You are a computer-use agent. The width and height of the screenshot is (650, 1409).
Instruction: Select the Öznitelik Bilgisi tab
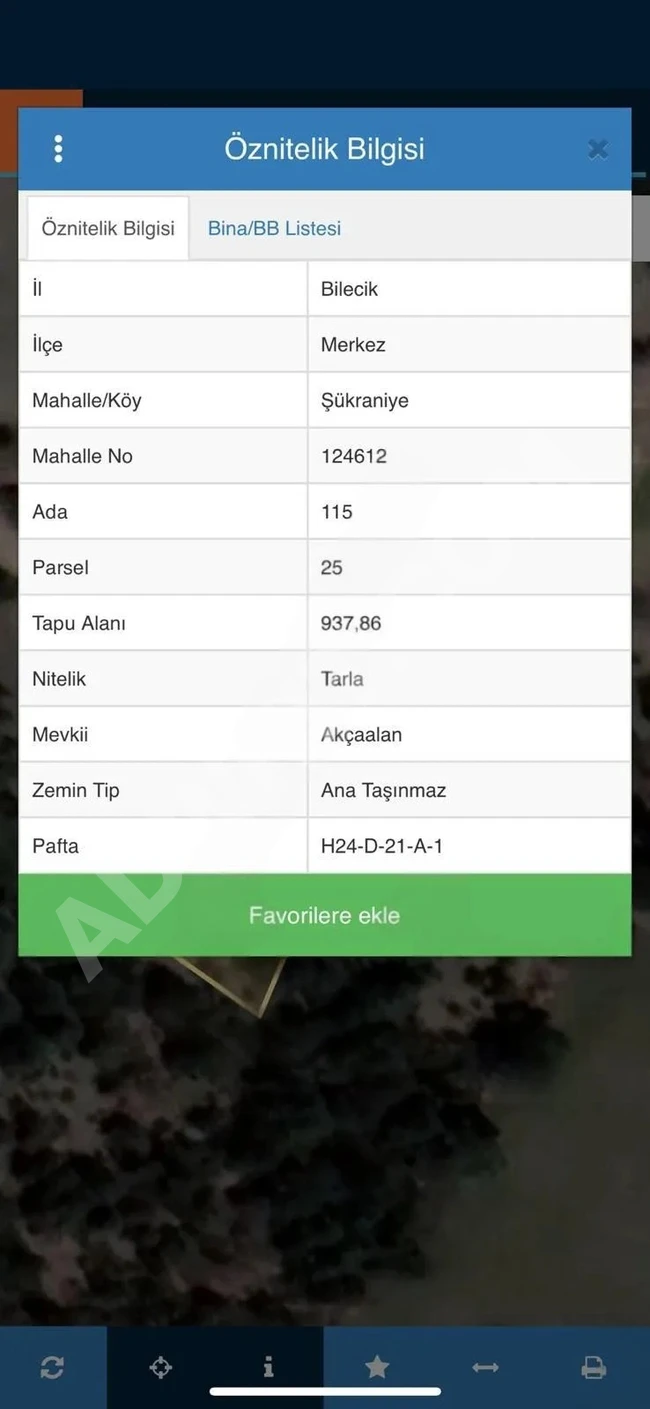[108, 228]
